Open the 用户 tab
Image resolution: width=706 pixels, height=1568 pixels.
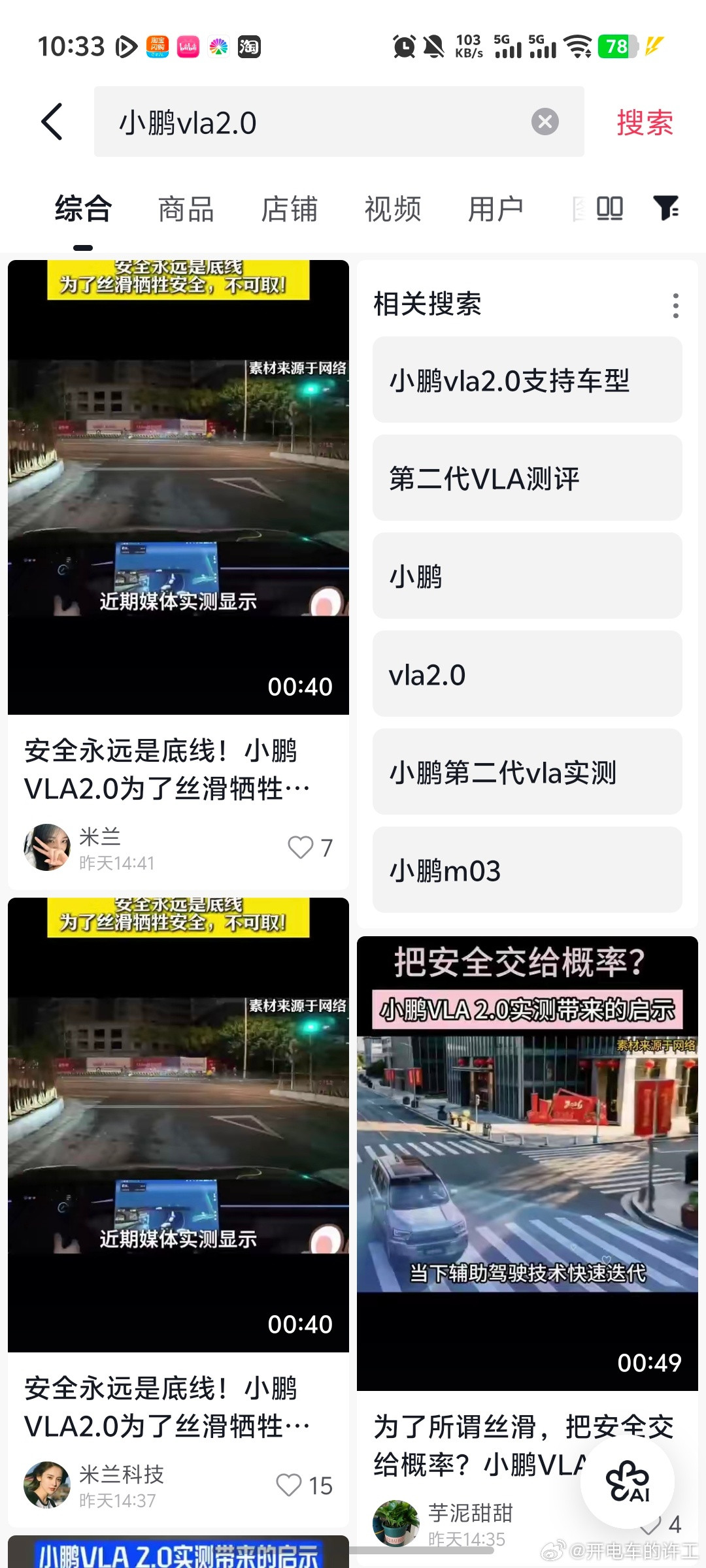[x=496, y=208]
